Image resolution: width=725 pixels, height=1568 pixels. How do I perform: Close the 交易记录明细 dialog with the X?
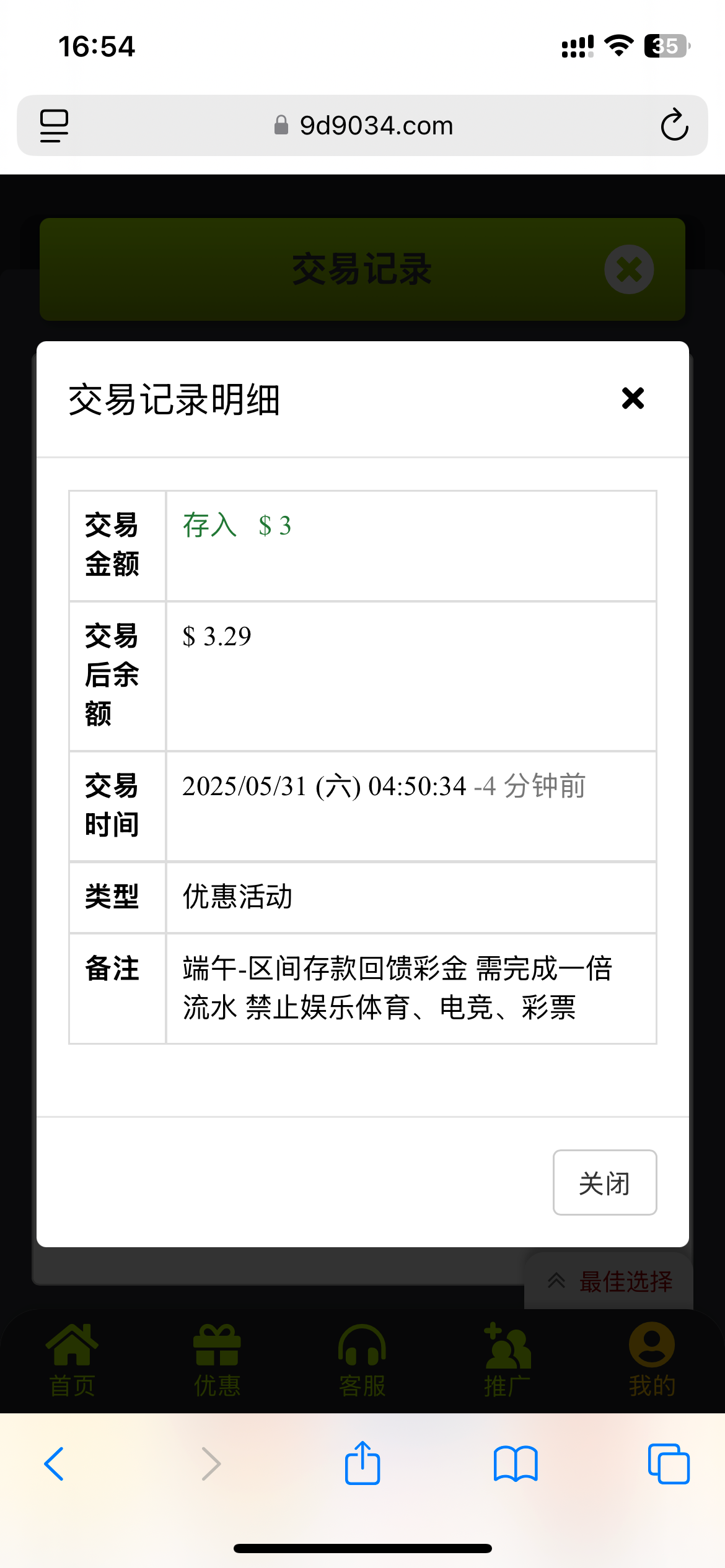[x=633, y=398]
